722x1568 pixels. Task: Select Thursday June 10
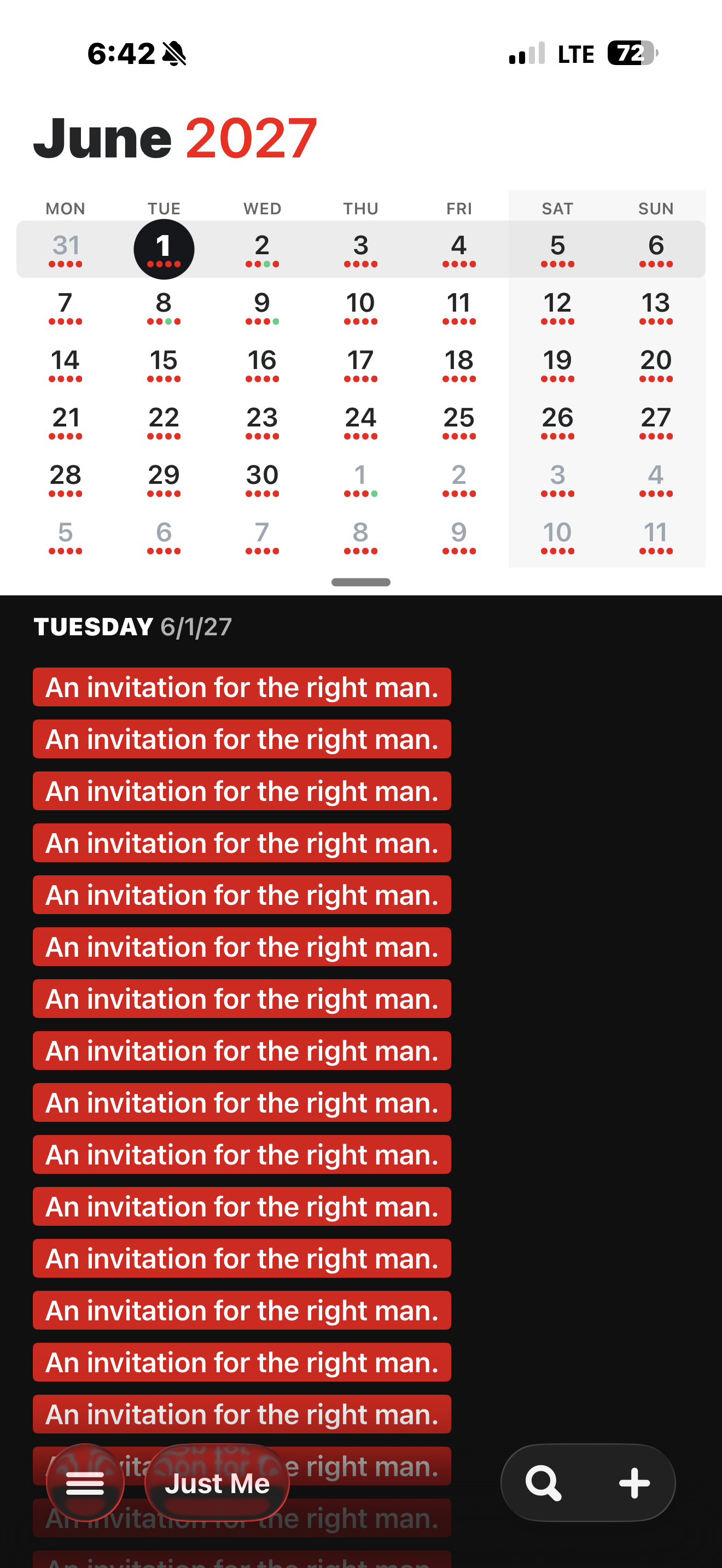[360, 306]
